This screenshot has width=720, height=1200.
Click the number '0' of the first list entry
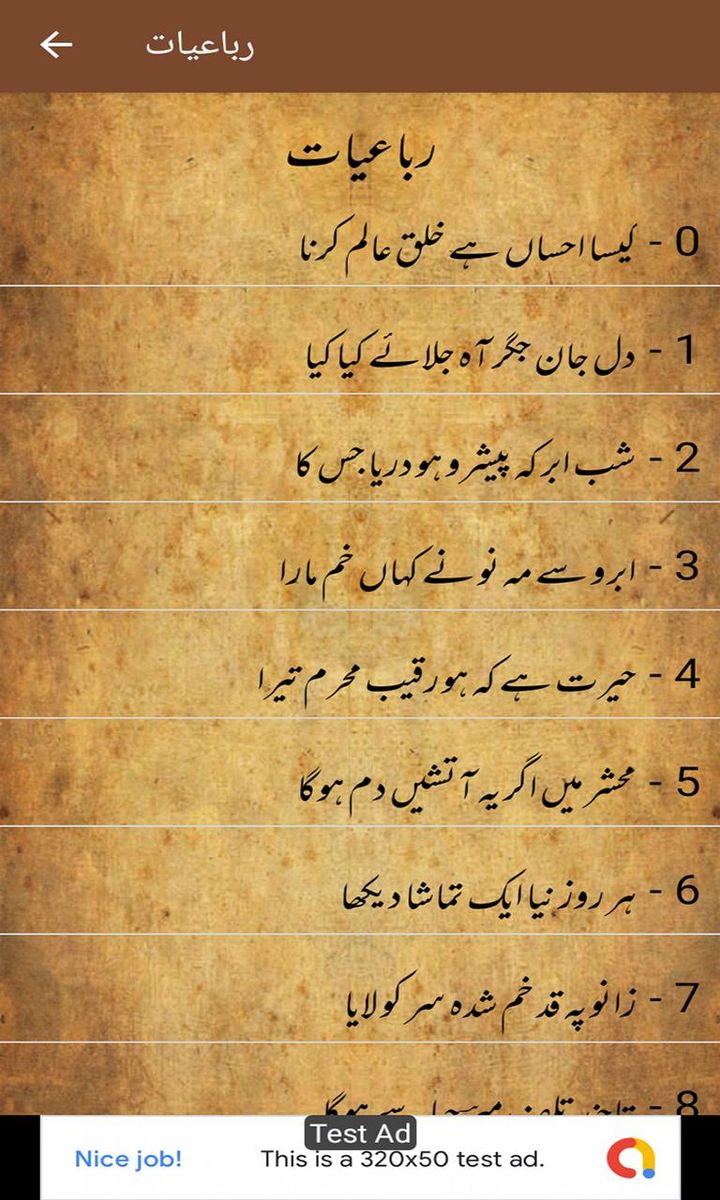(686, 243)
